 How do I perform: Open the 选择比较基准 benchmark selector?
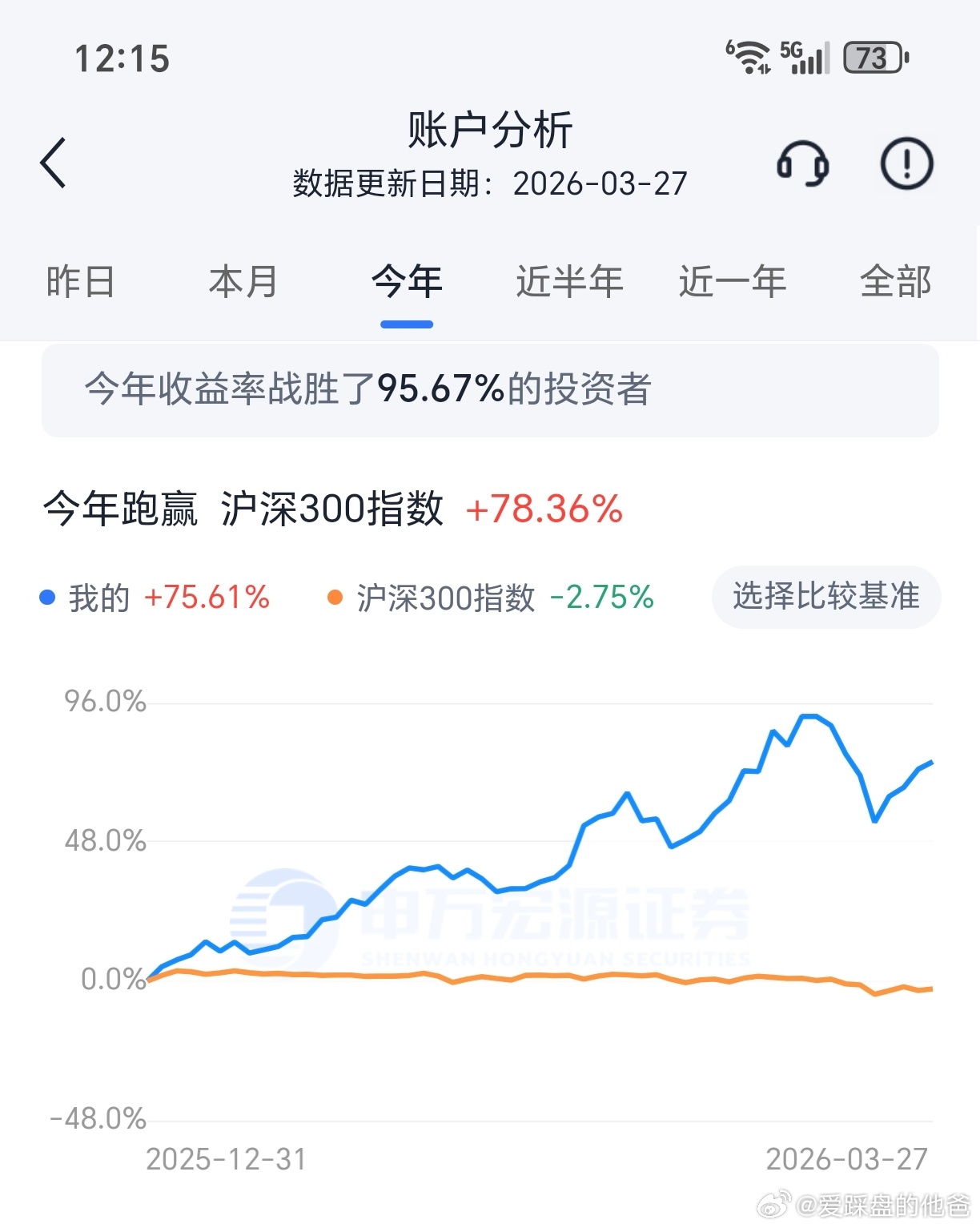coord(825,596)
